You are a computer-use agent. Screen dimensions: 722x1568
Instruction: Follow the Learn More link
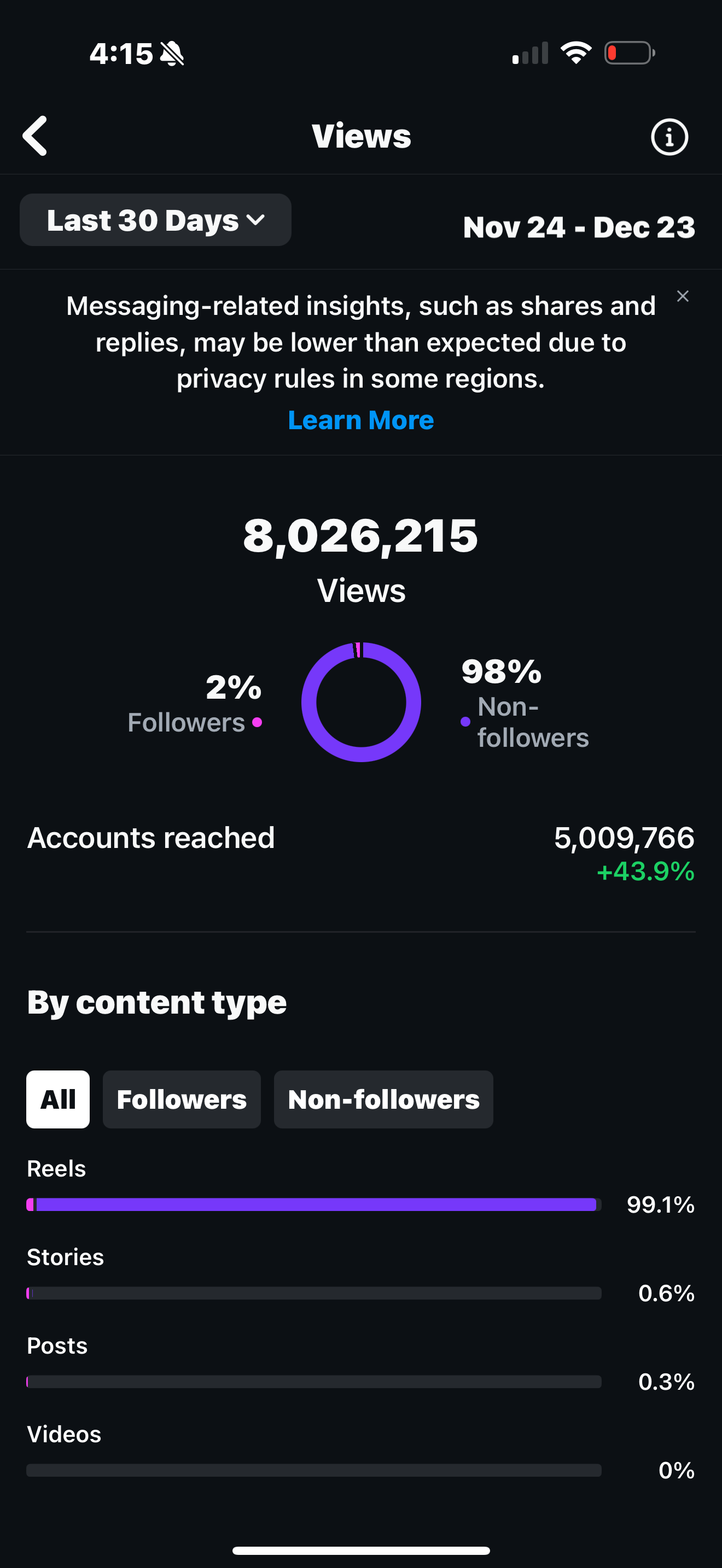(361, 420)
